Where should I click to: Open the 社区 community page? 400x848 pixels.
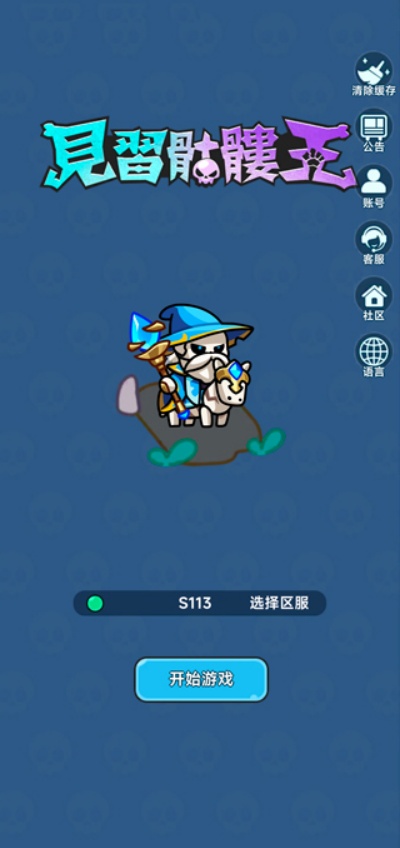point(374,295)
